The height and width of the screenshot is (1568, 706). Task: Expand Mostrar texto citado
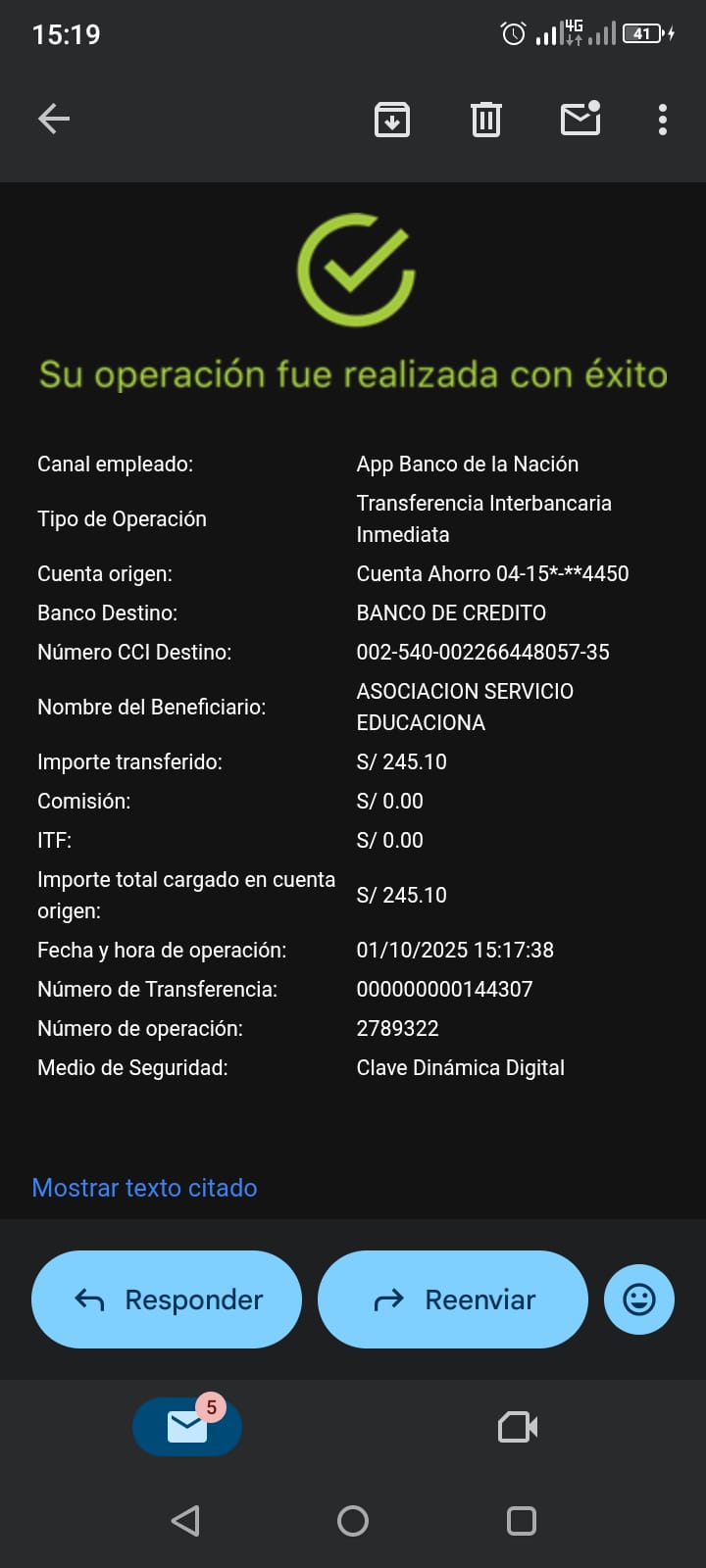click(x=145, y=1188)
